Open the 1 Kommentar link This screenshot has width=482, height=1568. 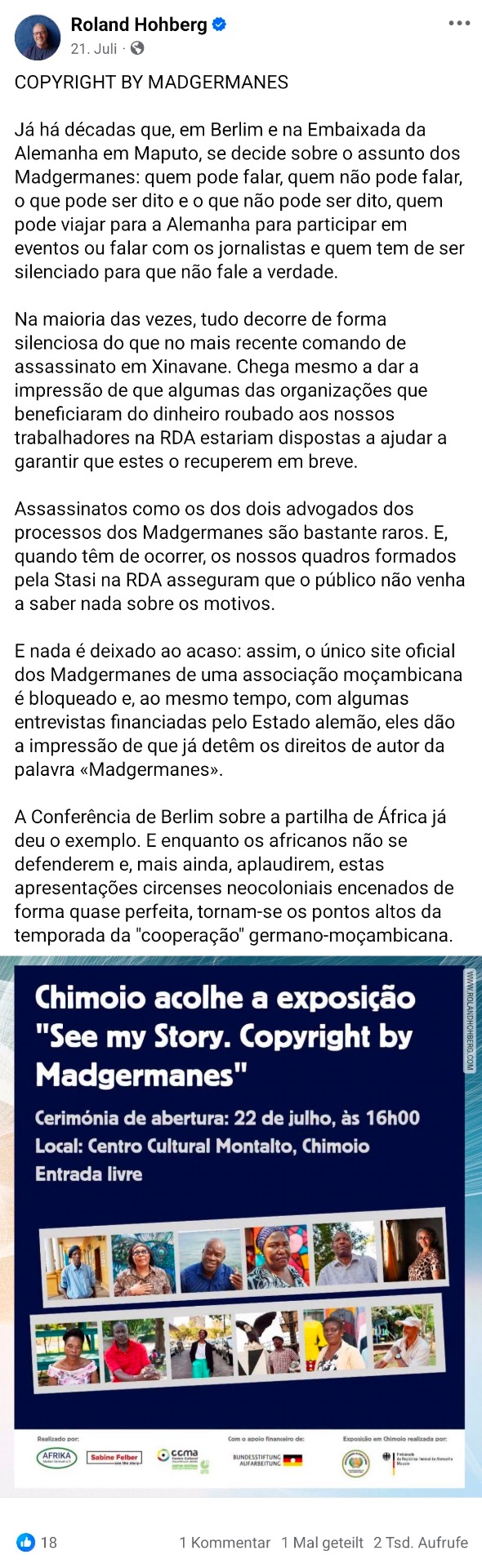[x=225, y=1542]
